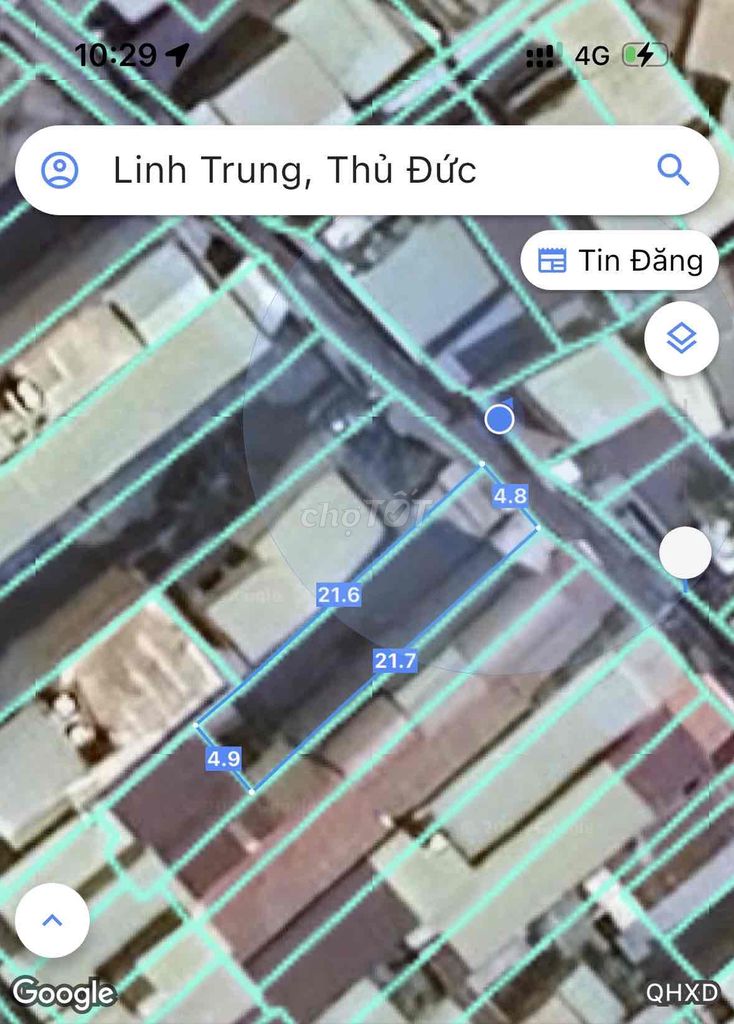
Task: Tap the QHXD planning map label
Action: coord(682,993)
